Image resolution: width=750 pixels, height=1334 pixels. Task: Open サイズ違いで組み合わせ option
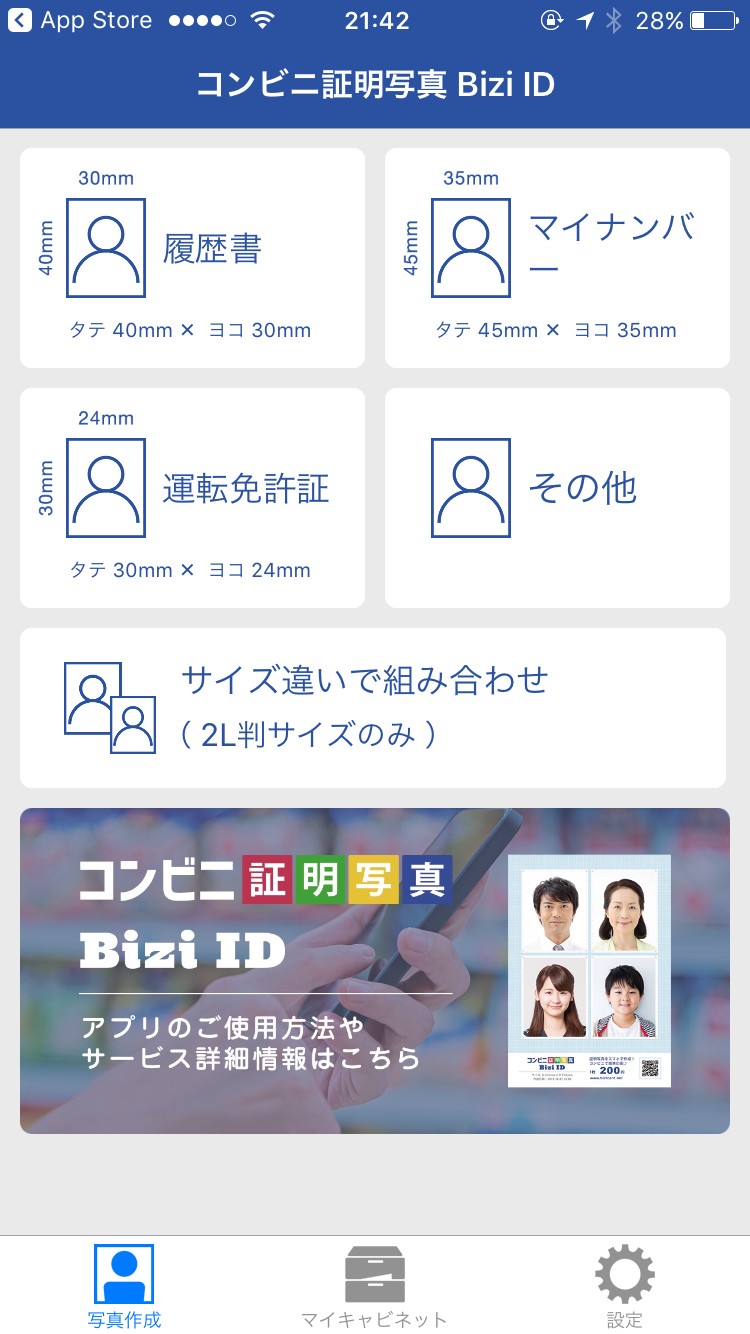(372, 708)
